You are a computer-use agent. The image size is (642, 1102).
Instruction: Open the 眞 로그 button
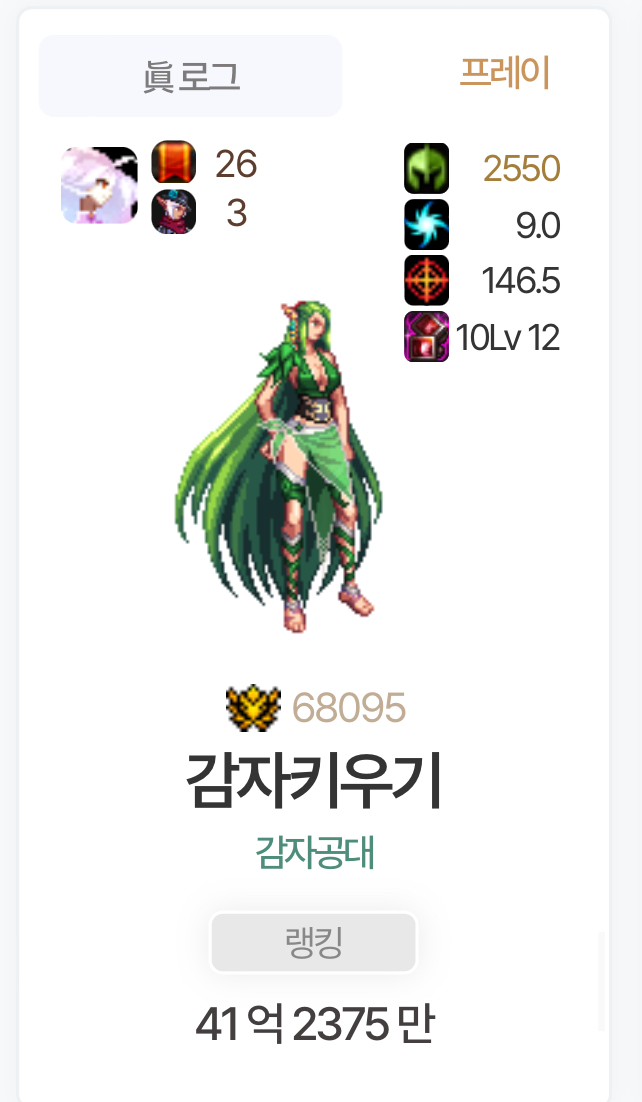(x=190, y=76)
